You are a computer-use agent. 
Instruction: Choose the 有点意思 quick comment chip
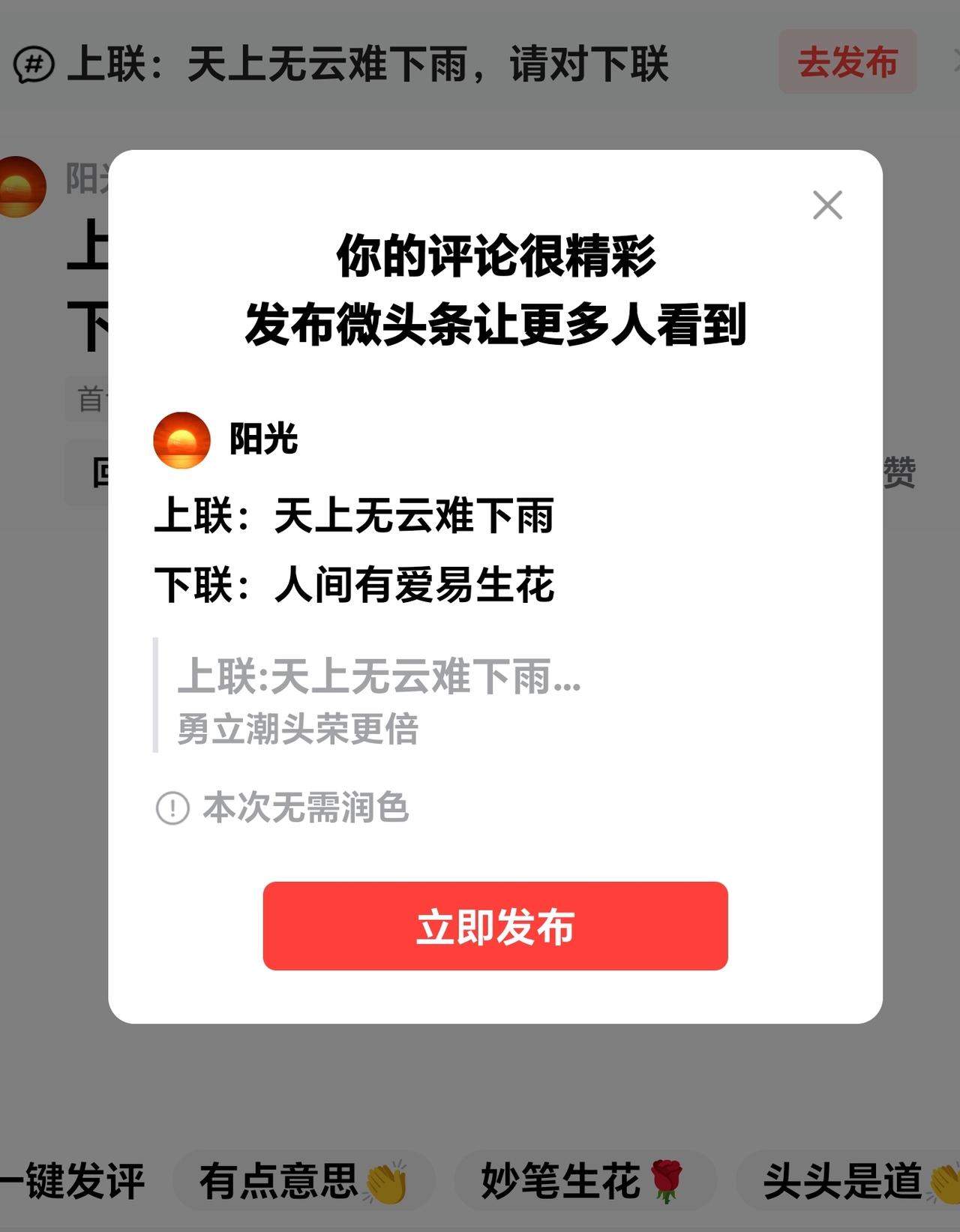[304, 1179]
